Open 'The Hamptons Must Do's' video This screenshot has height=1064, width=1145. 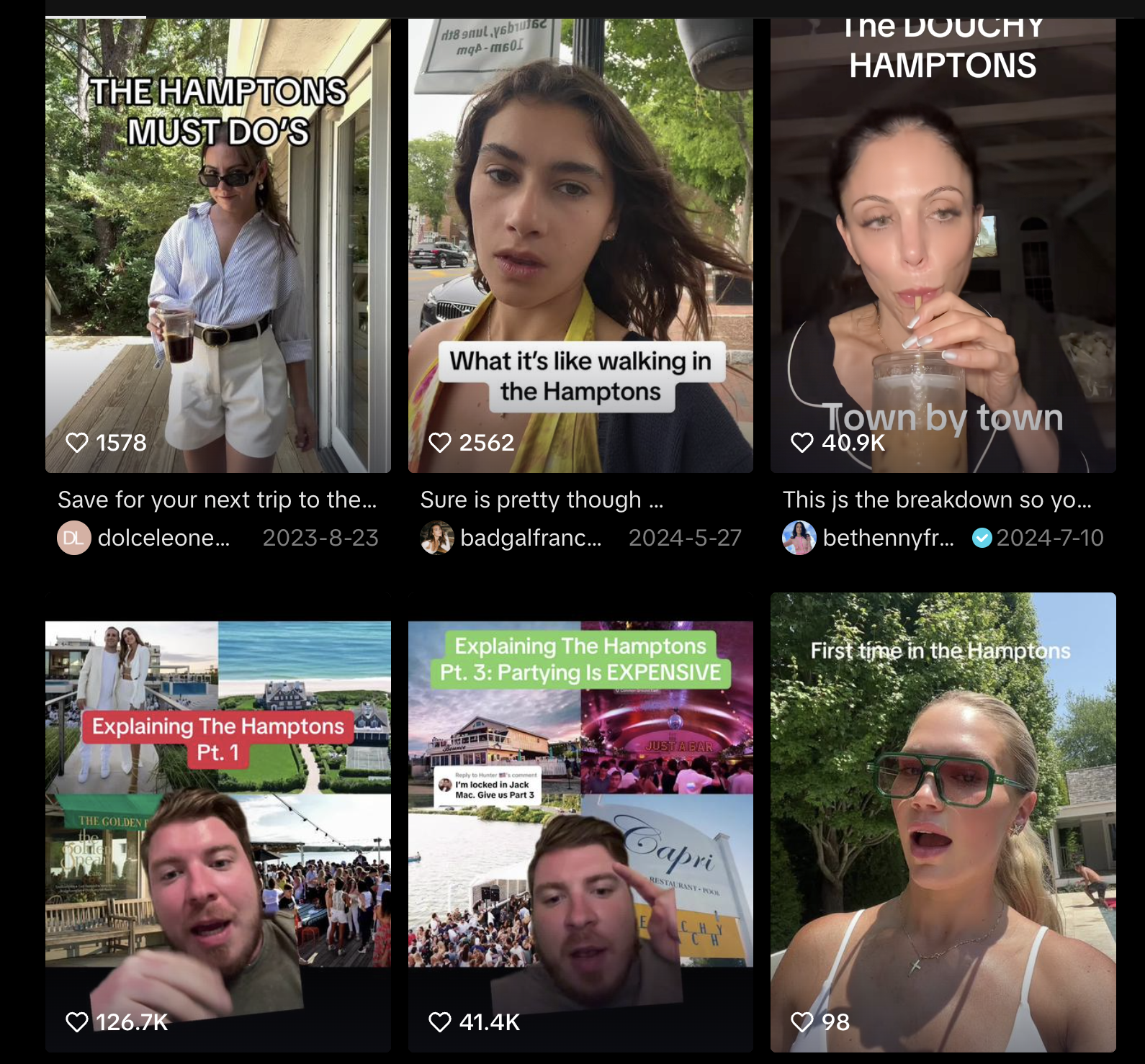pyautogui.click(x=217, y=245)
